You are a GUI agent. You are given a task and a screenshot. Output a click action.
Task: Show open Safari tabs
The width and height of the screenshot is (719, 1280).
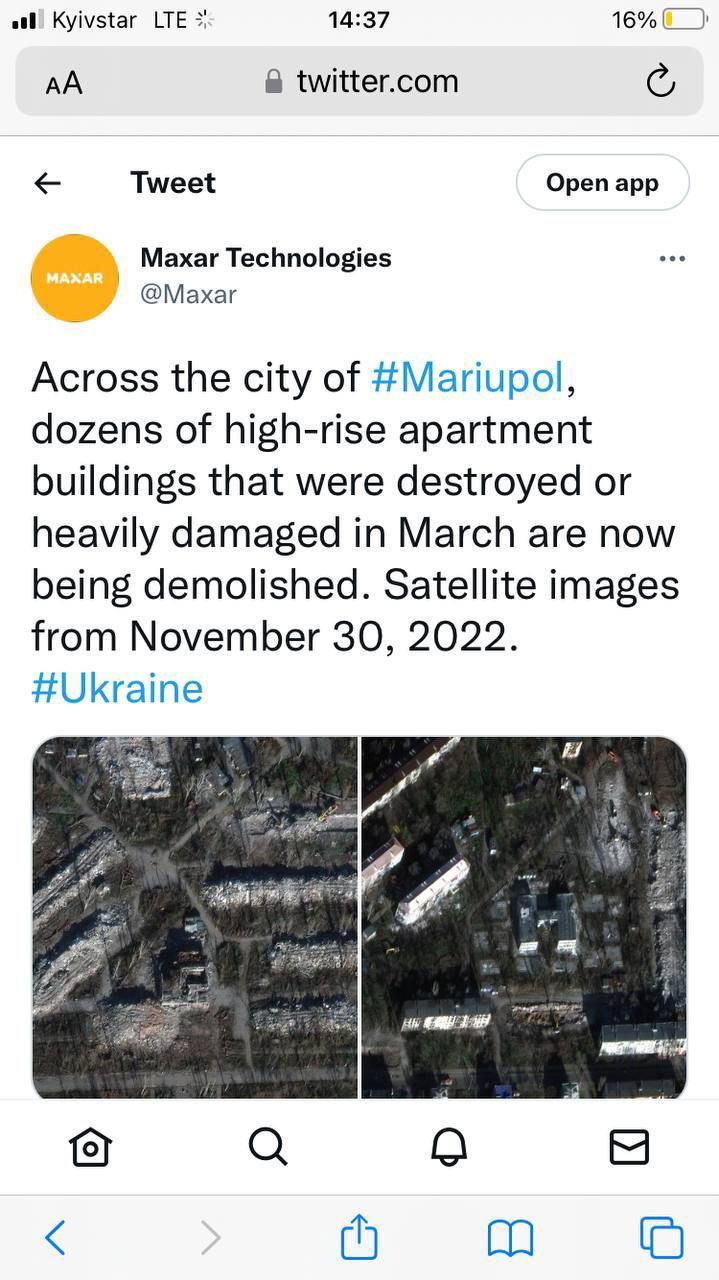(661, 1238)
